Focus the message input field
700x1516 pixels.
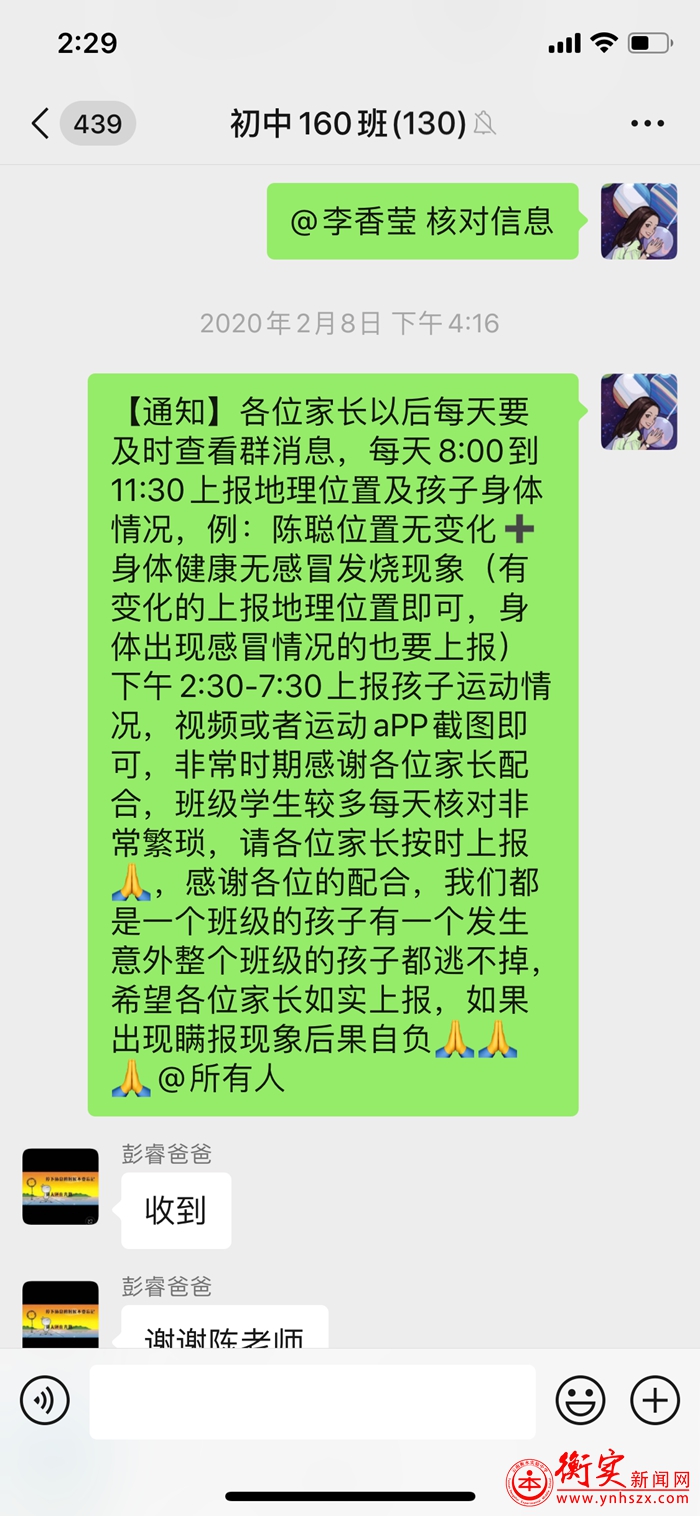point(312,1401)
